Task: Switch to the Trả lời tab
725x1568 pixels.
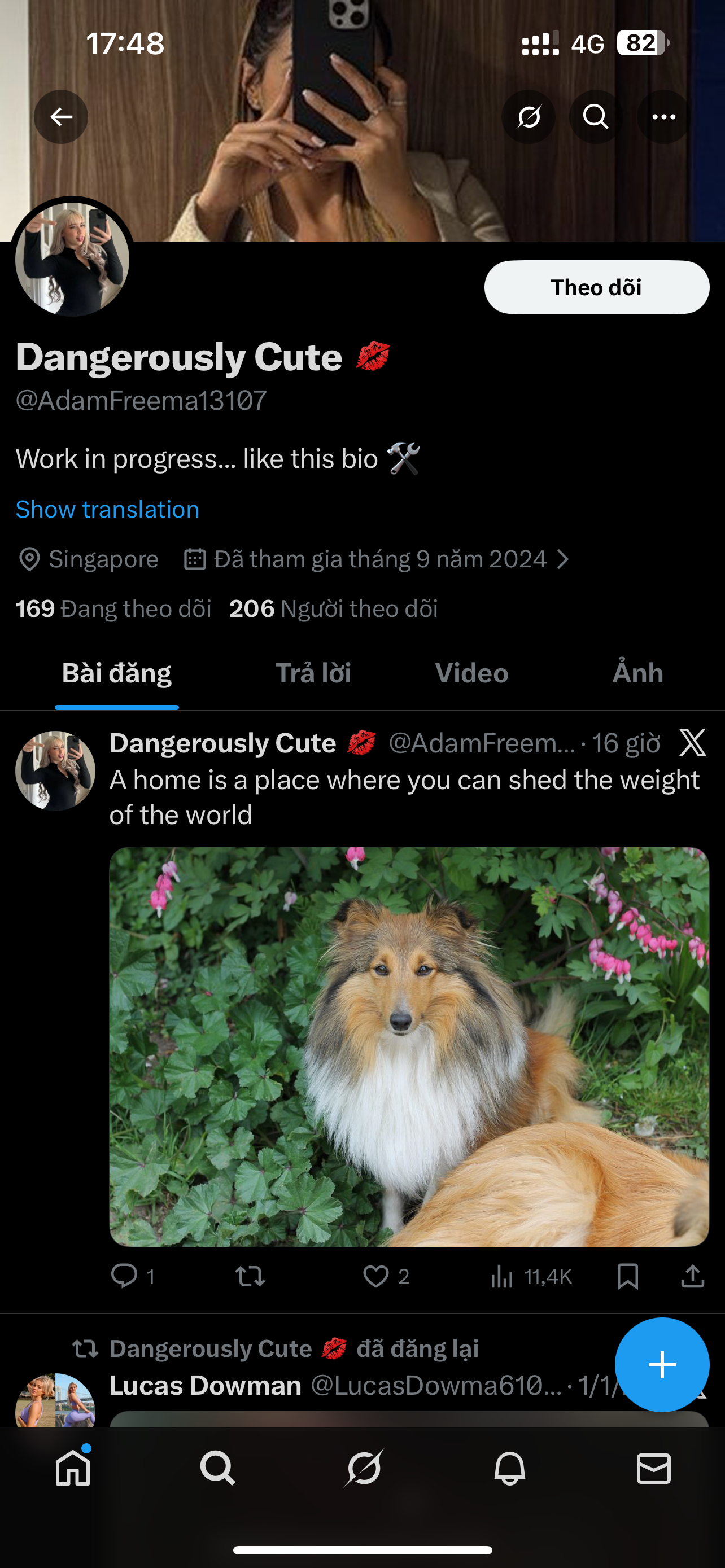Action: pyautogui.click(x=313, y=673)
